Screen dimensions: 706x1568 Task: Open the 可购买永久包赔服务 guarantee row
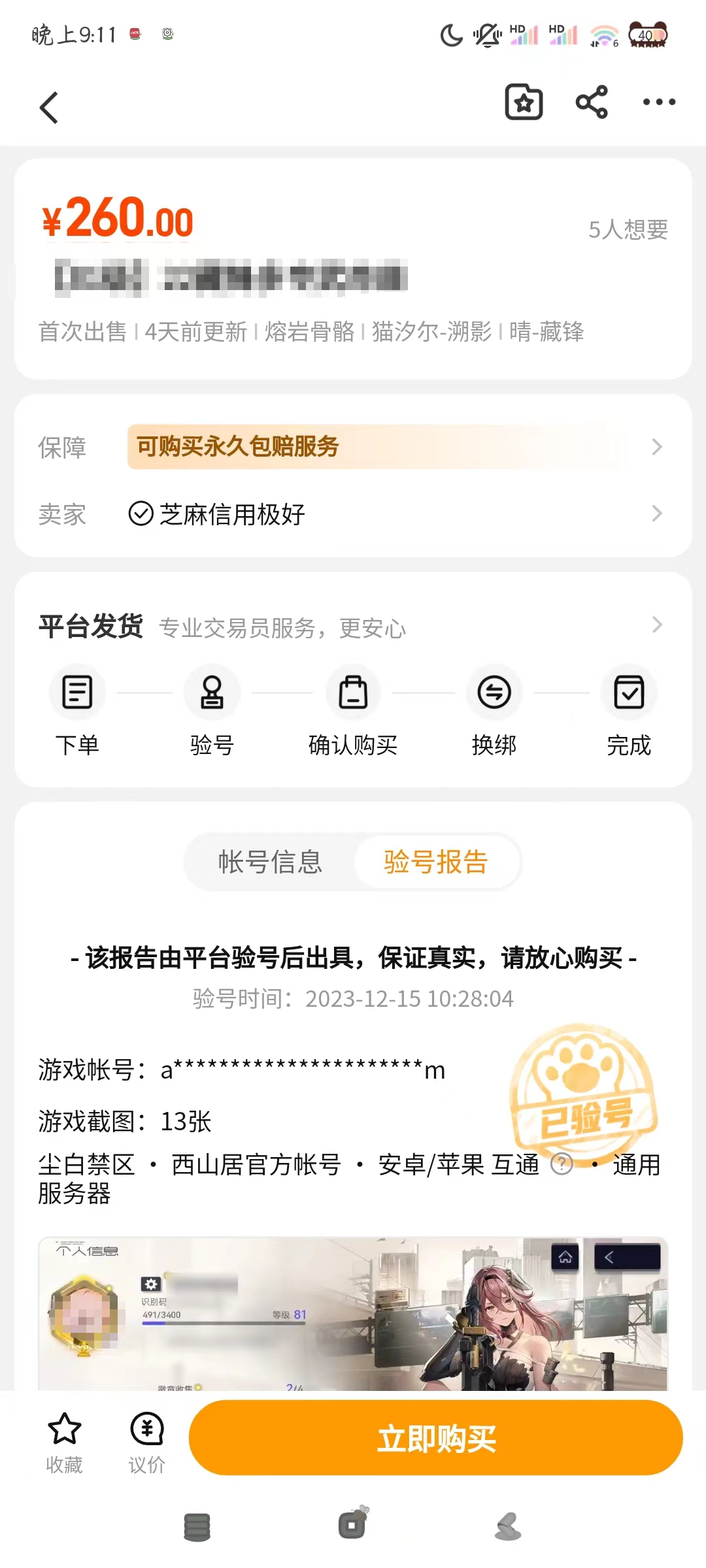tap(392, 447)
